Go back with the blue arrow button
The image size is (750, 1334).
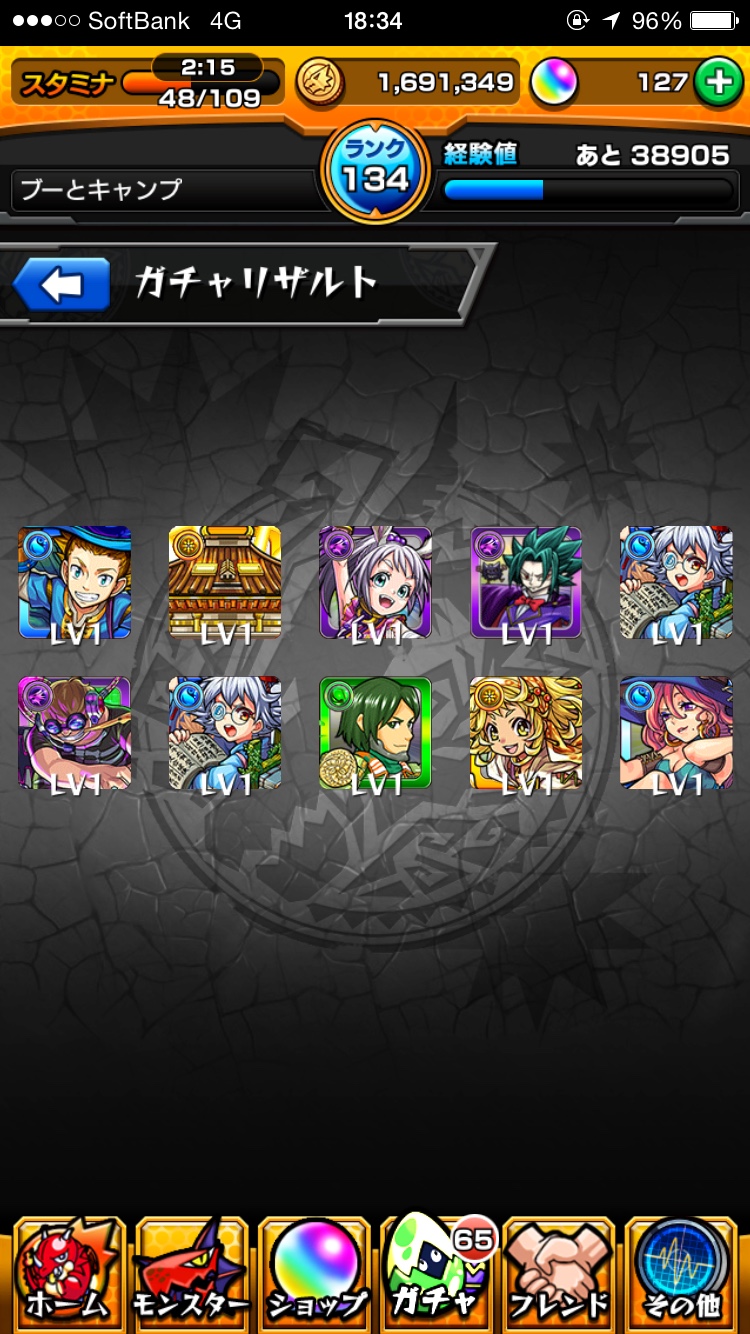tap(61, 286)
